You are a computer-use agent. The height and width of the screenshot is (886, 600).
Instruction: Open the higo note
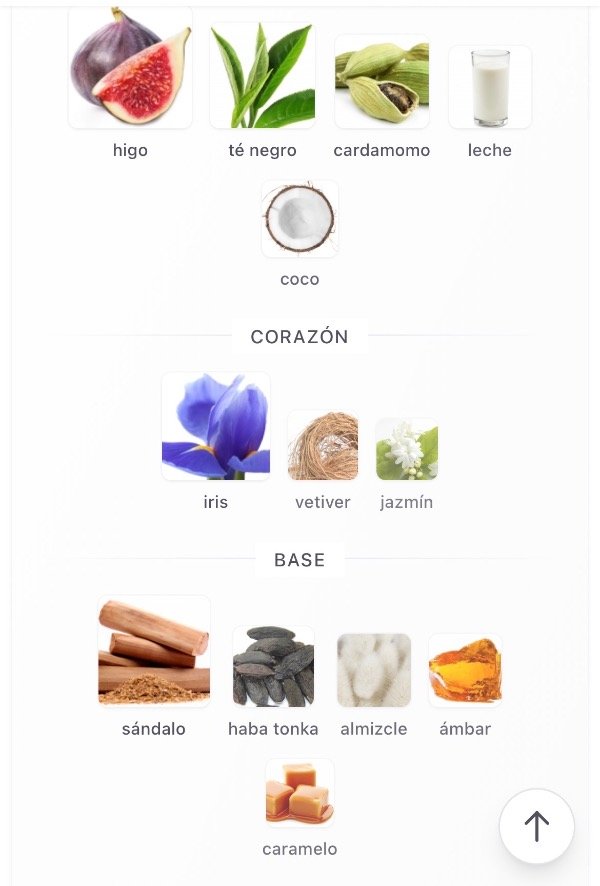130,68
